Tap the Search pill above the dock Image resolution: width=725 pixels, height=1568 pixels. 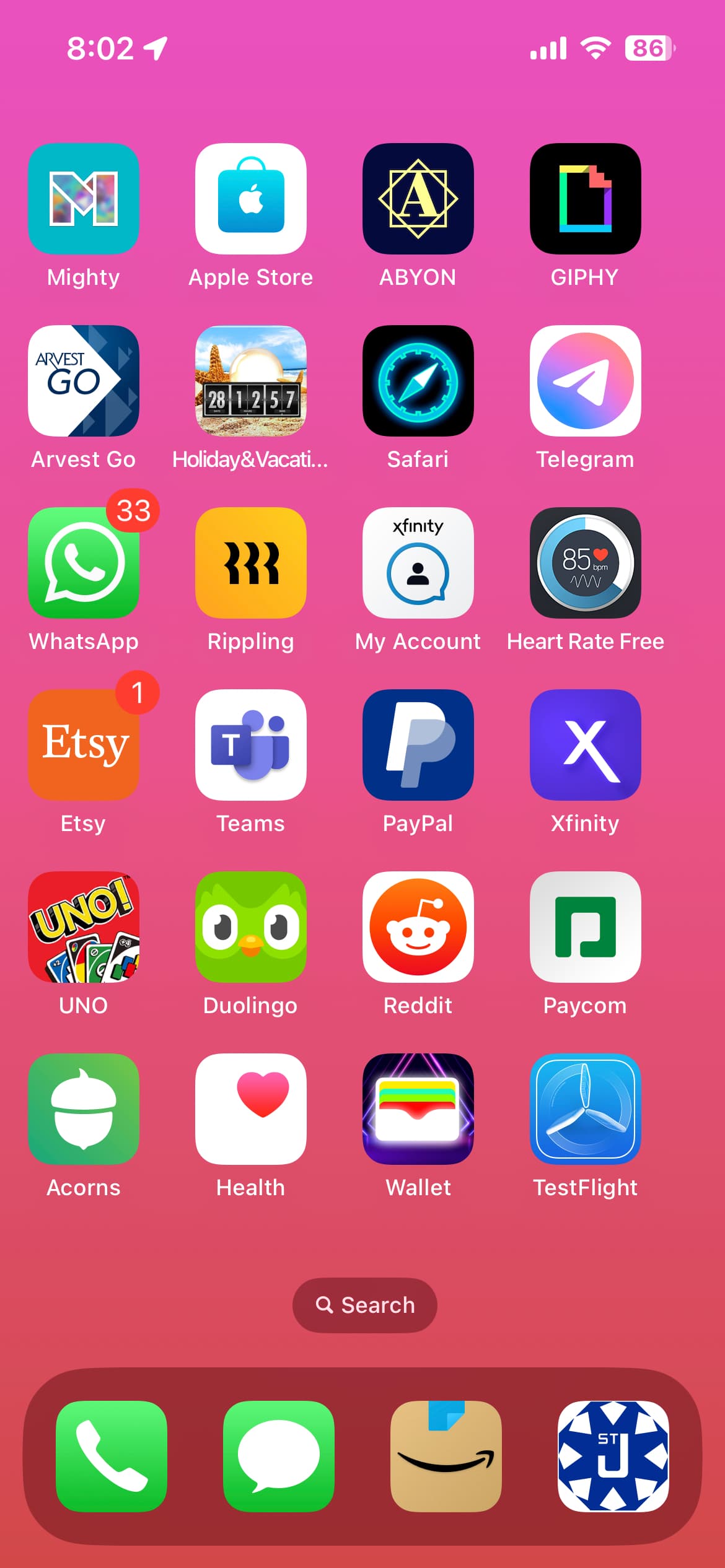pos(364,1305)
